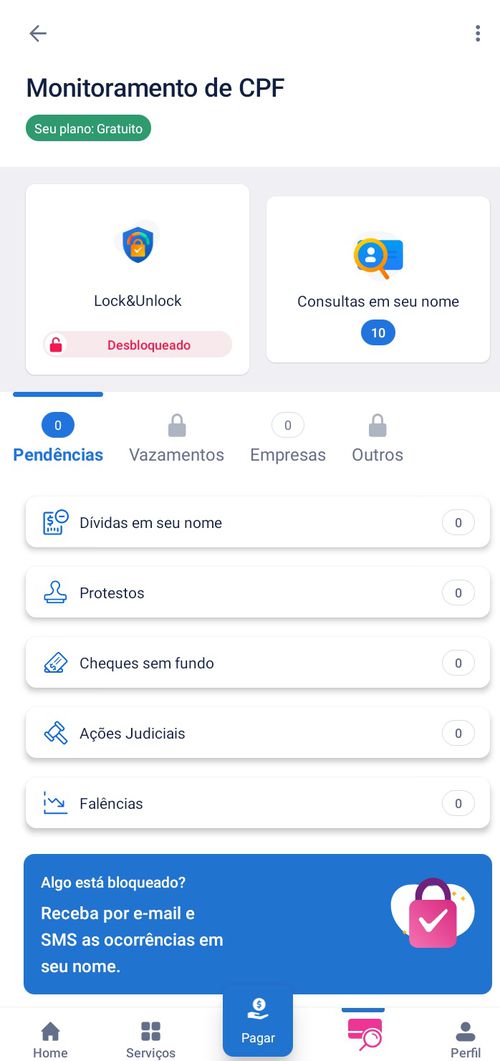The width and height of the screenshot is (500, 1061).
Task: Switch to the Vazamentos tab
Action: 177,439
